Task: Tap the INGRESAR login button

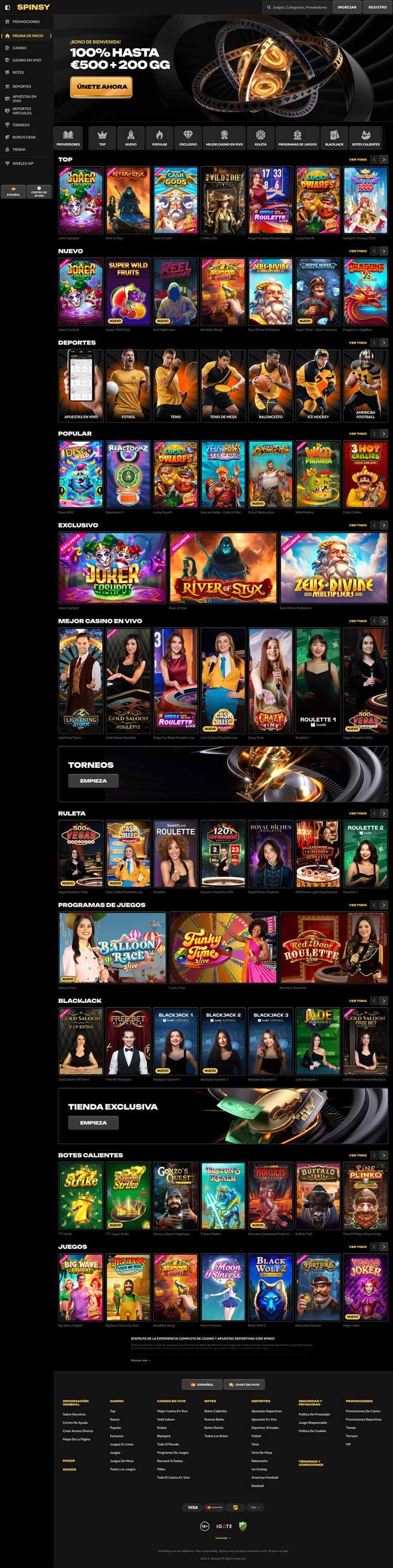Action: tap(347, 7)
